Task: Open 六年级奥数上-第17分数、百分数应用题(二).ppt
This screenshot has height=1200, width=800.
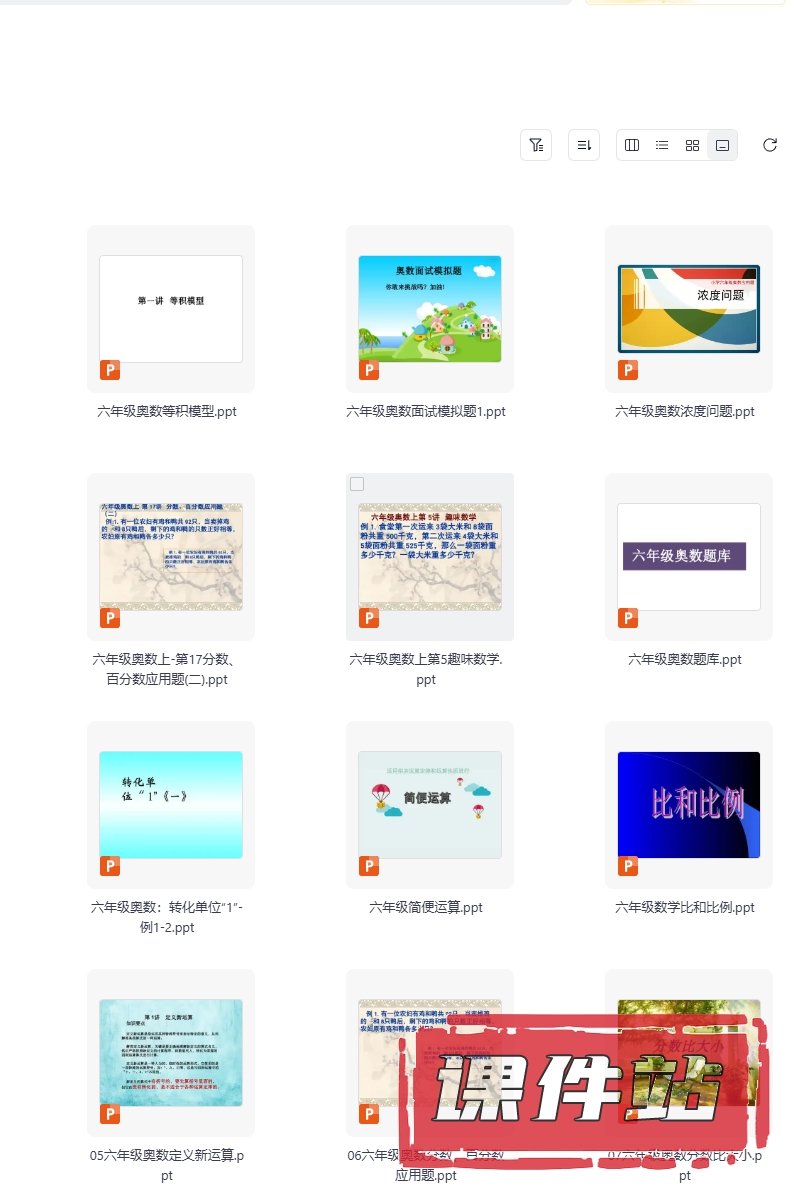Action: point(171,557)
